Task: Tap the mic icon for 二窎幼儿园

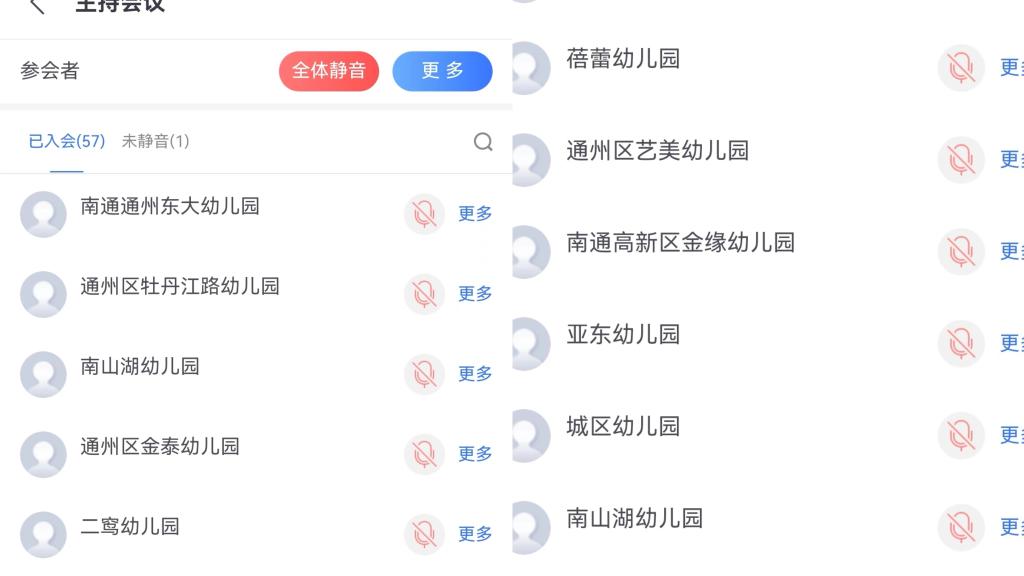Action: point(424,533)
